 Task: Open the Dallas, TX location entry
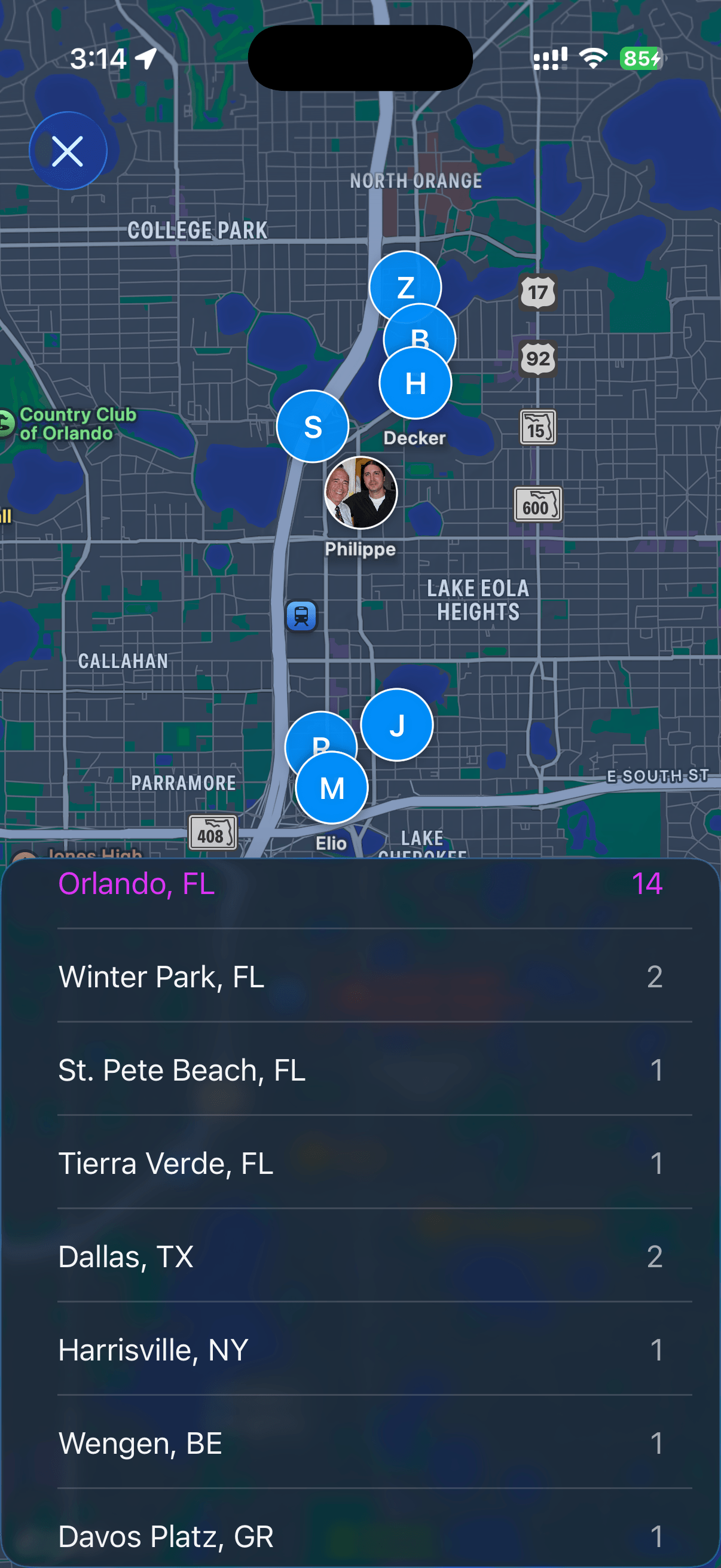click(x=360, y=1256)
